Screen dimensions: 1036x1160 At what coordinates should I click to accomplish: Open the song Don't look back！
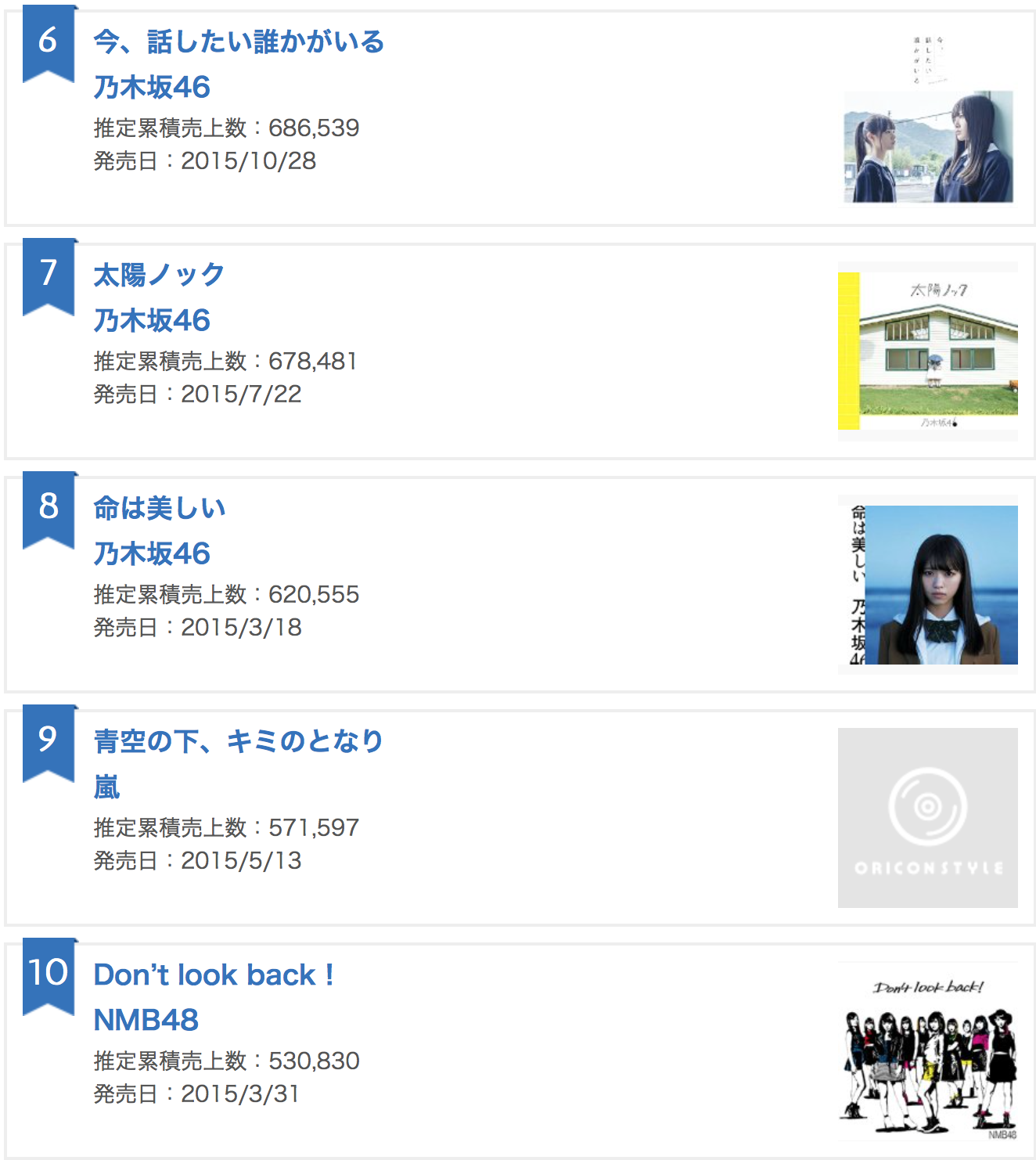[x=214, y=974]
